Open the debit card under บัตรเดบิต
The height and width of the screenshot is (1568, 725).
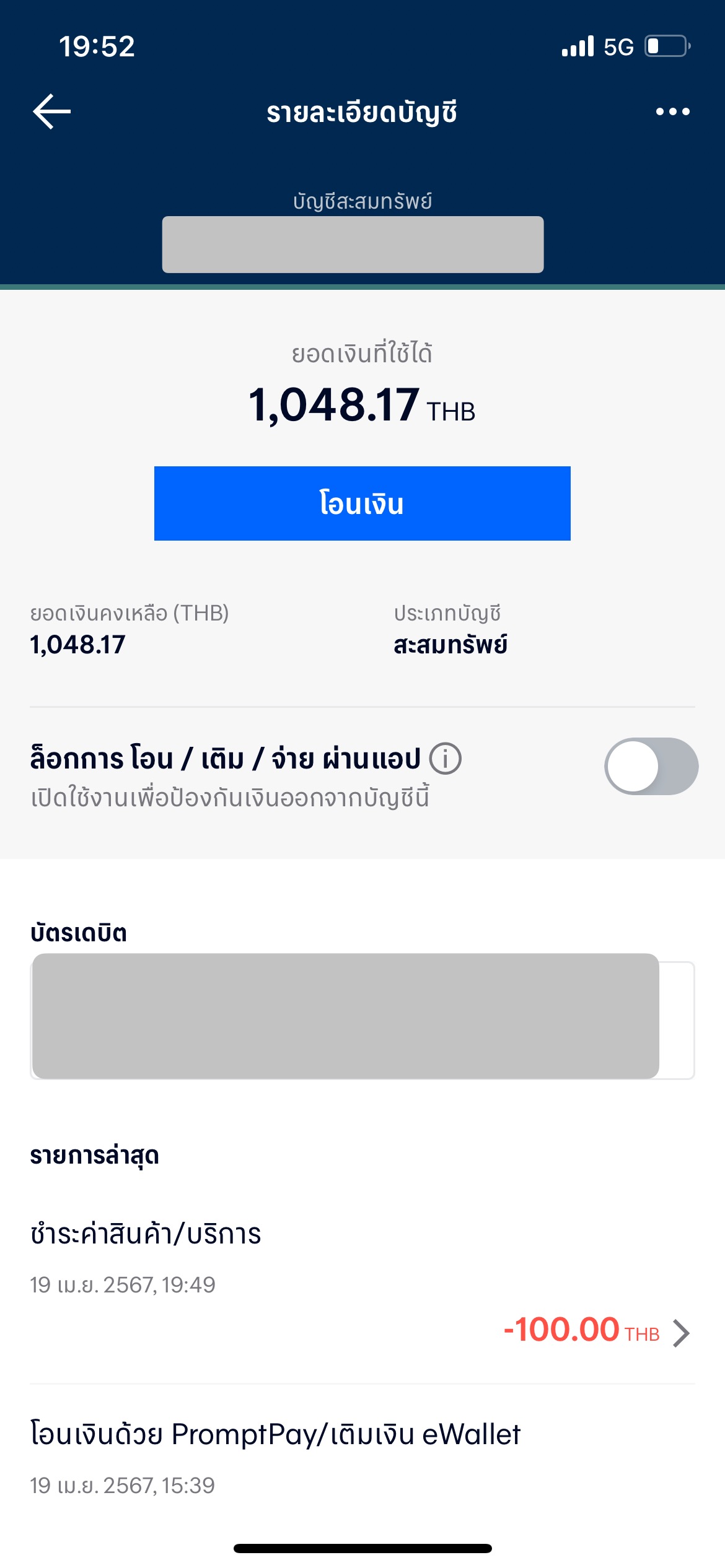coord(362,1017)
